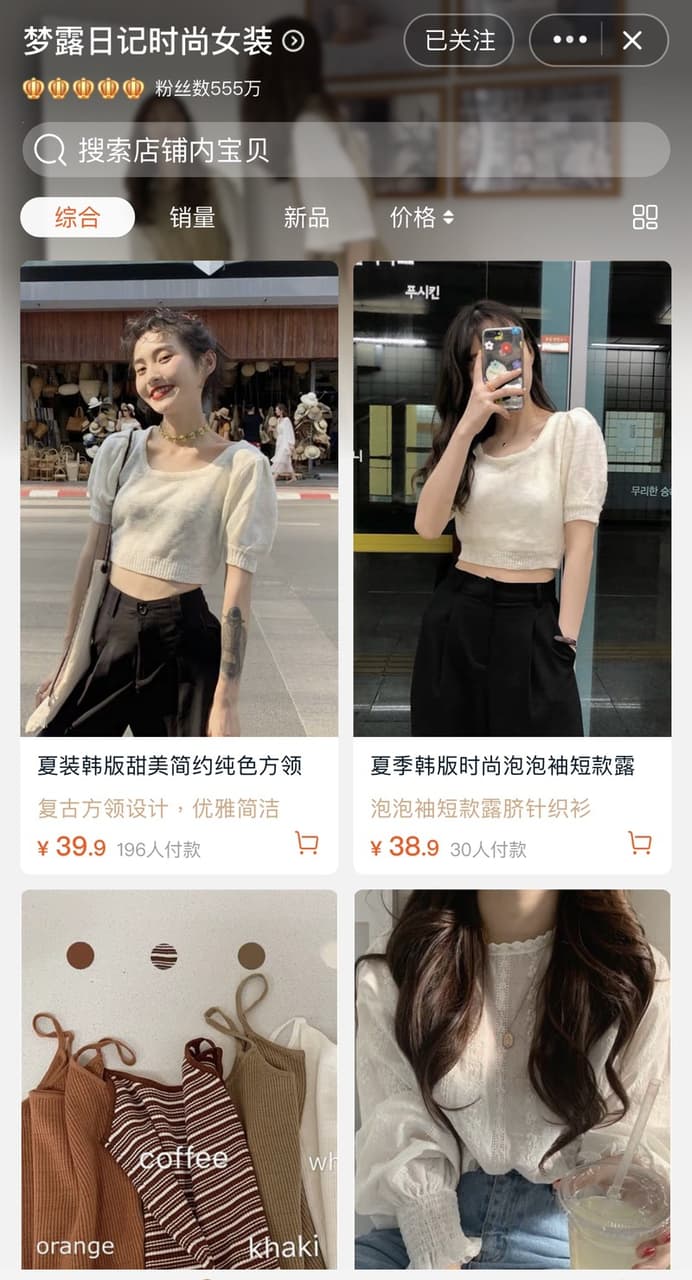The height and width of the screenshot is (1280, 692).
Task: Open the three-dot more options menu
Action: point(570,40)
